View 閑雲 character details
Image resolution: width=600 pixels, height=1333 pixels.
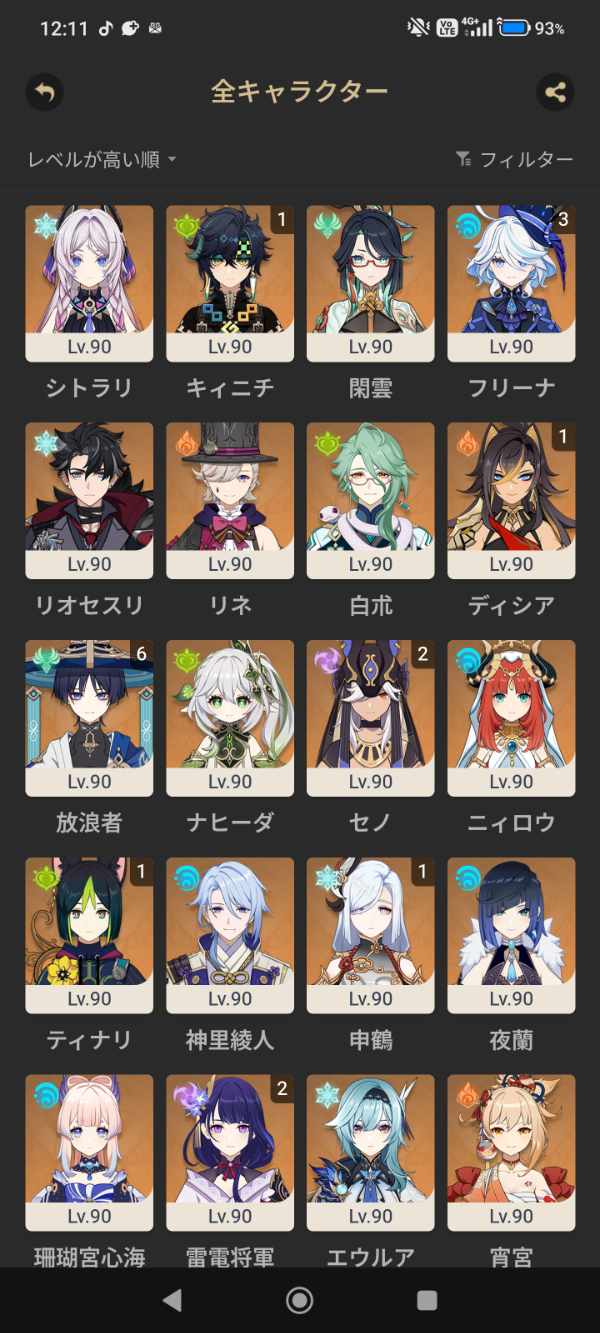[x=370, y=283]
